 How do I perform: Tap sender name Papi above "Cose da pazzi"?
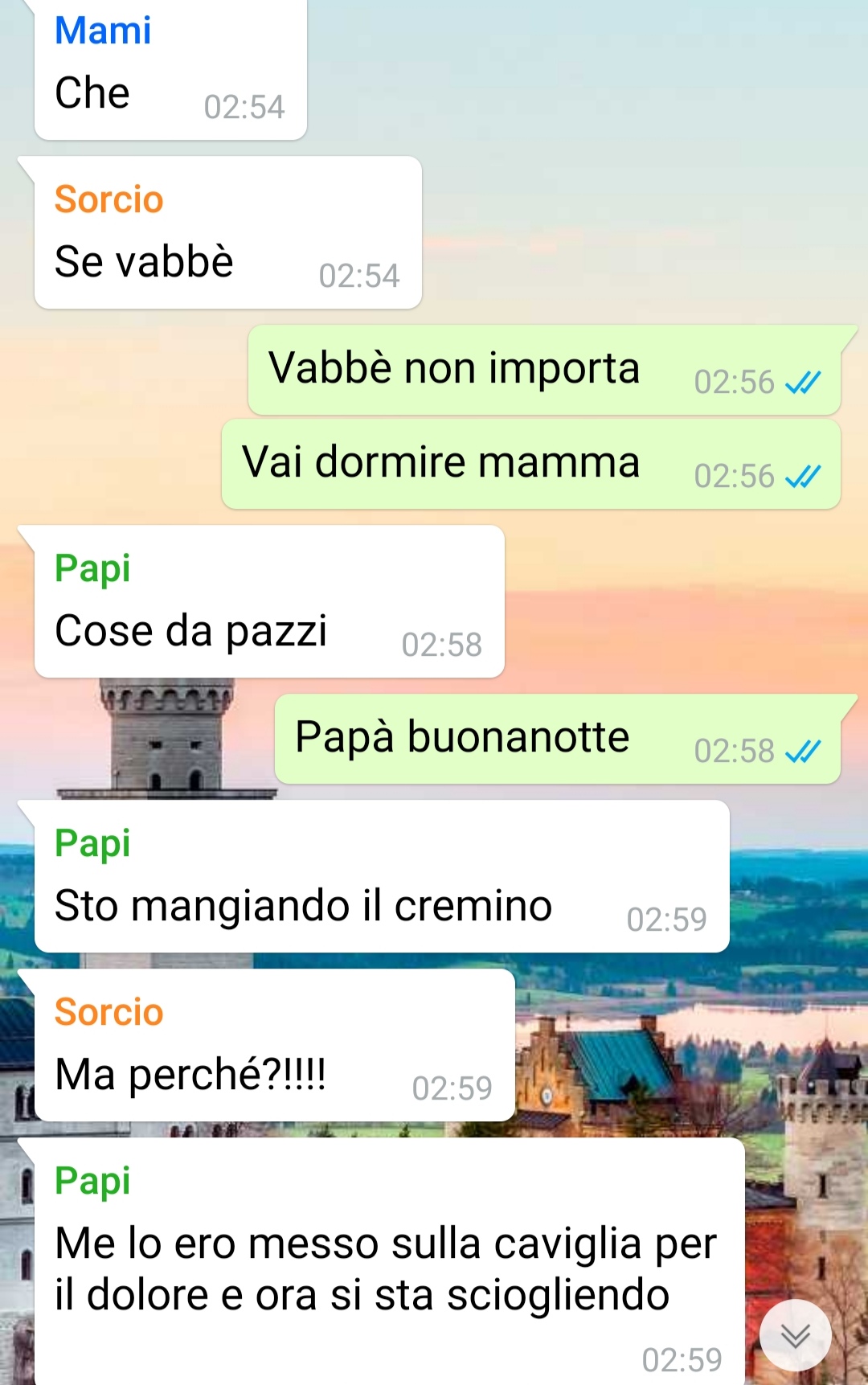click(92, 568)
